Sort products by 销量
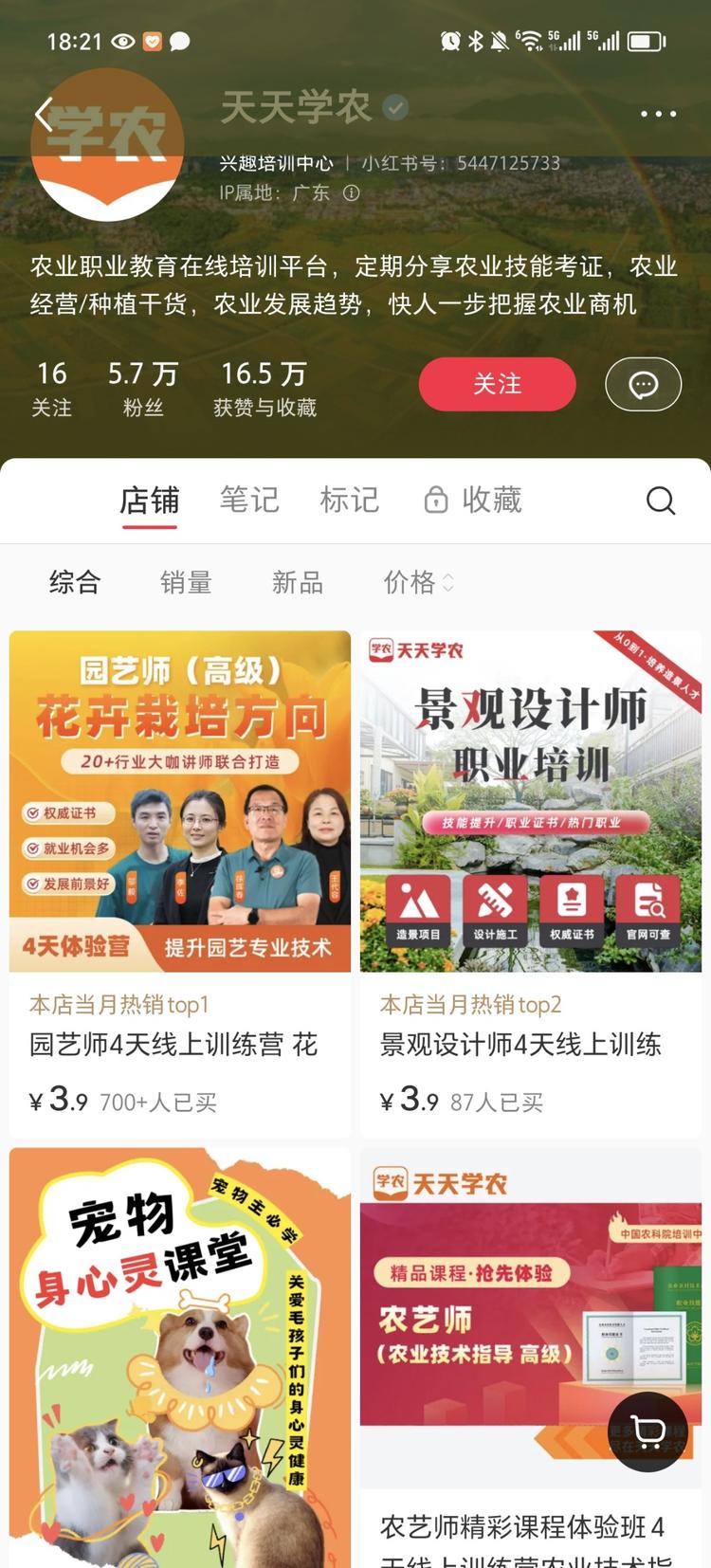 (187, 584)
